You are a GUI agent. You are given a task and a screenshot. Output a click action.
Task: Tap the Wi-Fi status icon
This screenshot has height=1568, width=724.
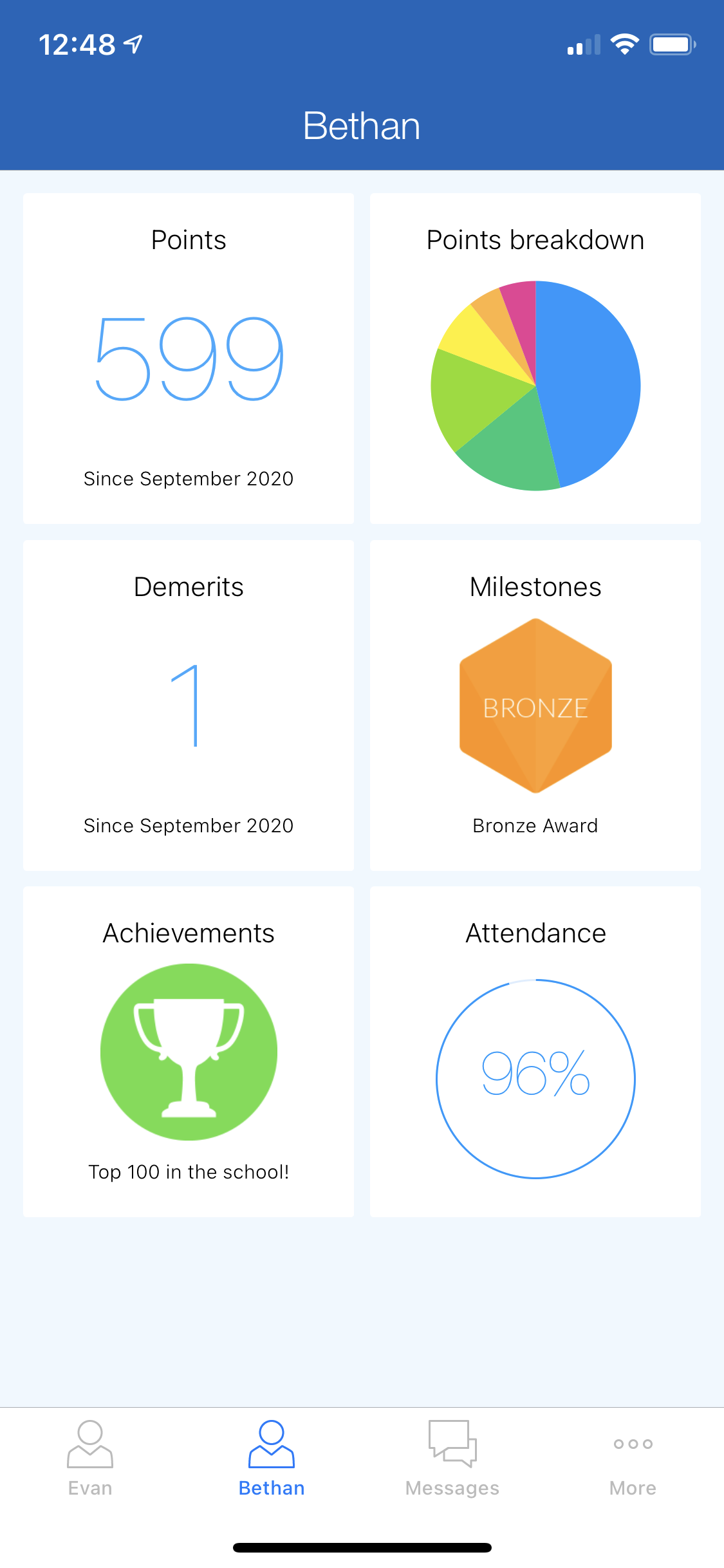[624, 42]
